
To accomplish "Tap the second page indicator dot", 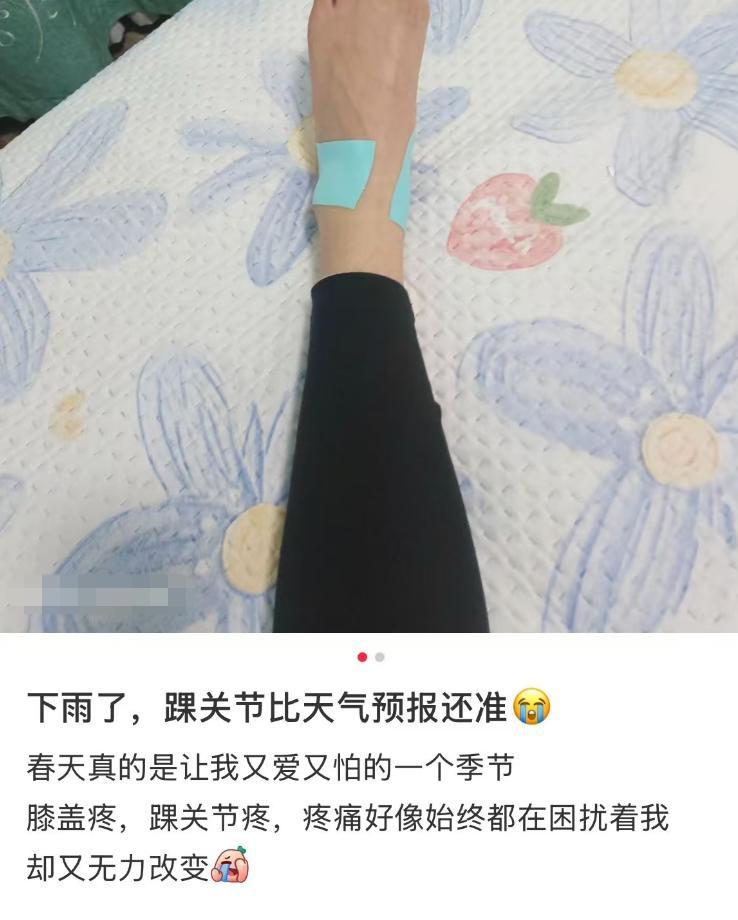I will (x=380, y=657).
